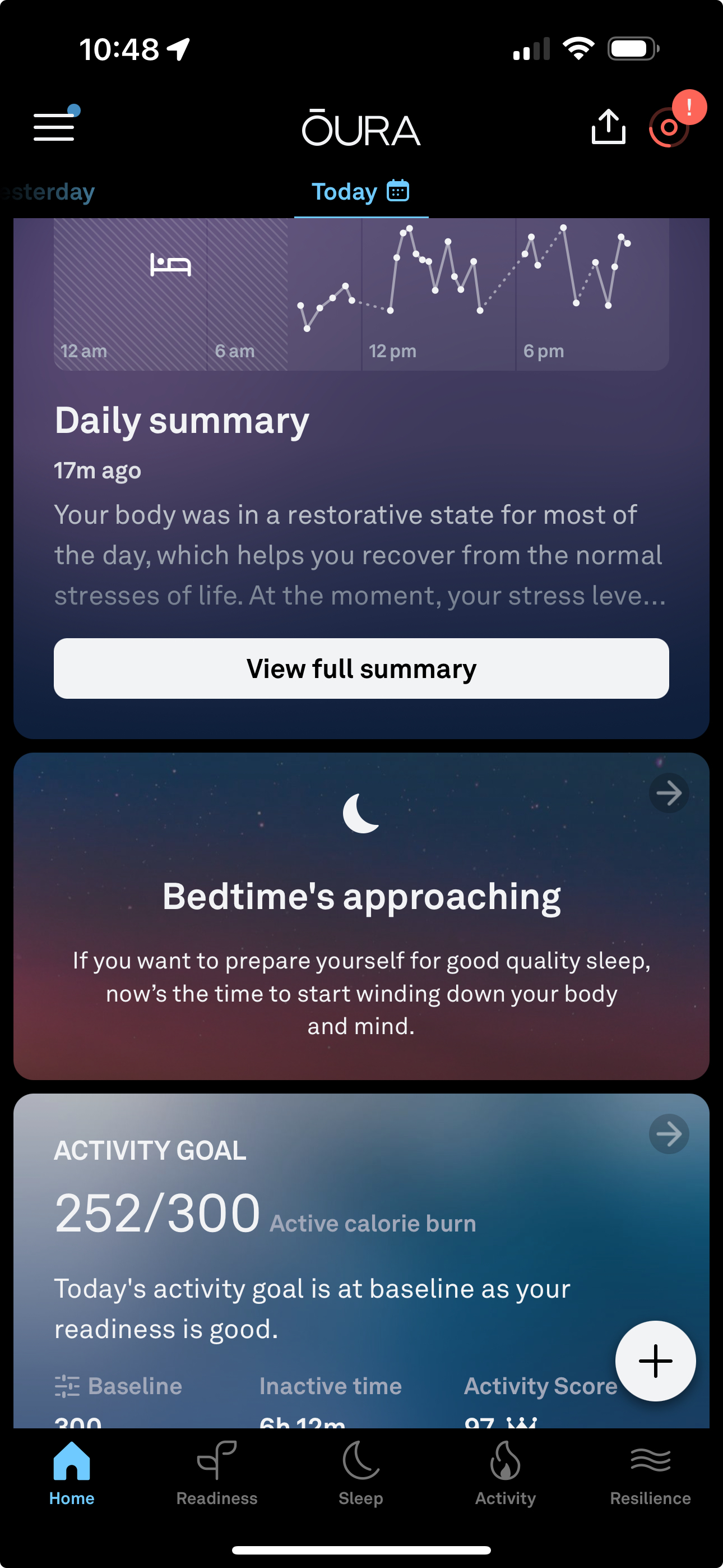Open the Bedtime's approaching card arrow
The height and width of the screenshot is (1568, 723).
[668, 793]
